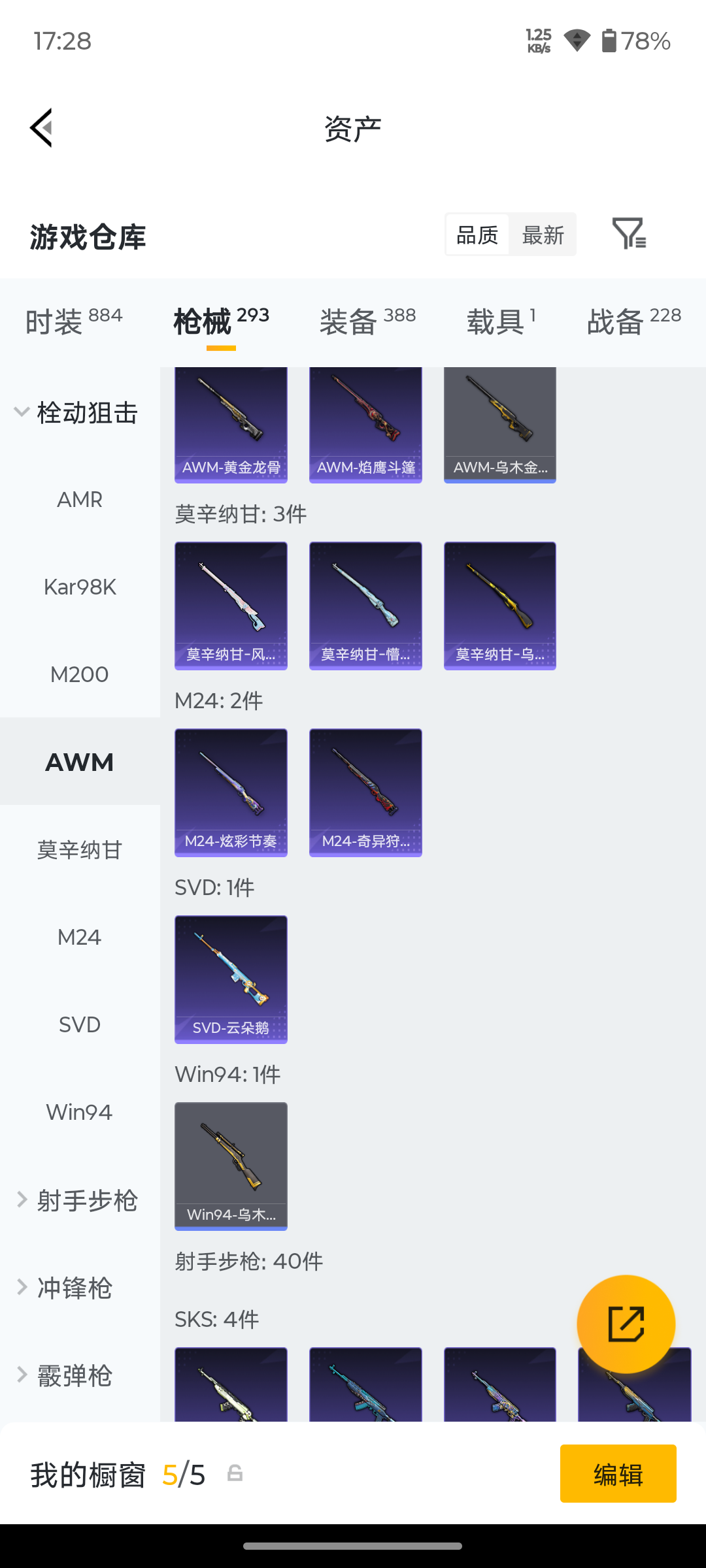Go back from the 资产 page
Viewport: 706px width, 1568px height.
pyautogui.click(x=41, y=128)
